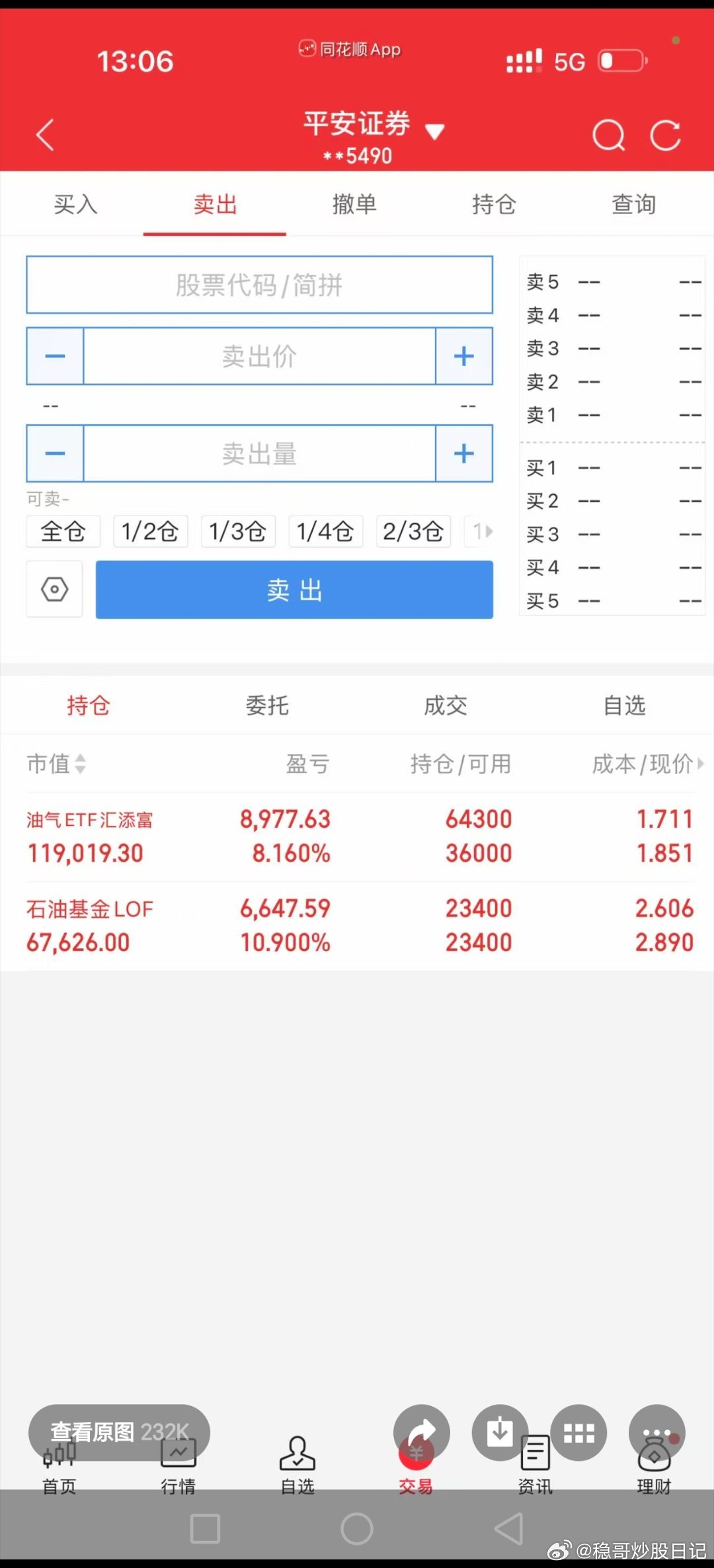Tap the 股票代码/简拼 stock code input field
Screen dimensions: 714x1568
tap(258, 285)
